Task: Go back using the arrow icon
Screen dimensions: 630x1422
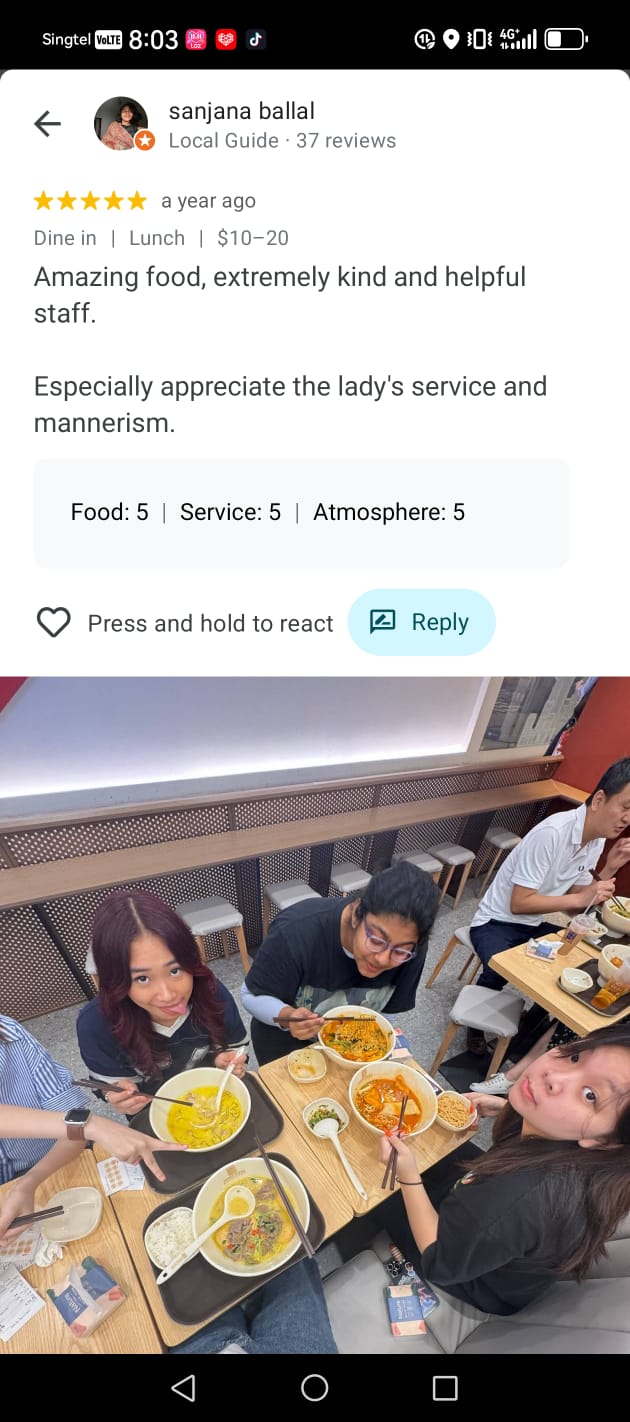Action: 47,124
